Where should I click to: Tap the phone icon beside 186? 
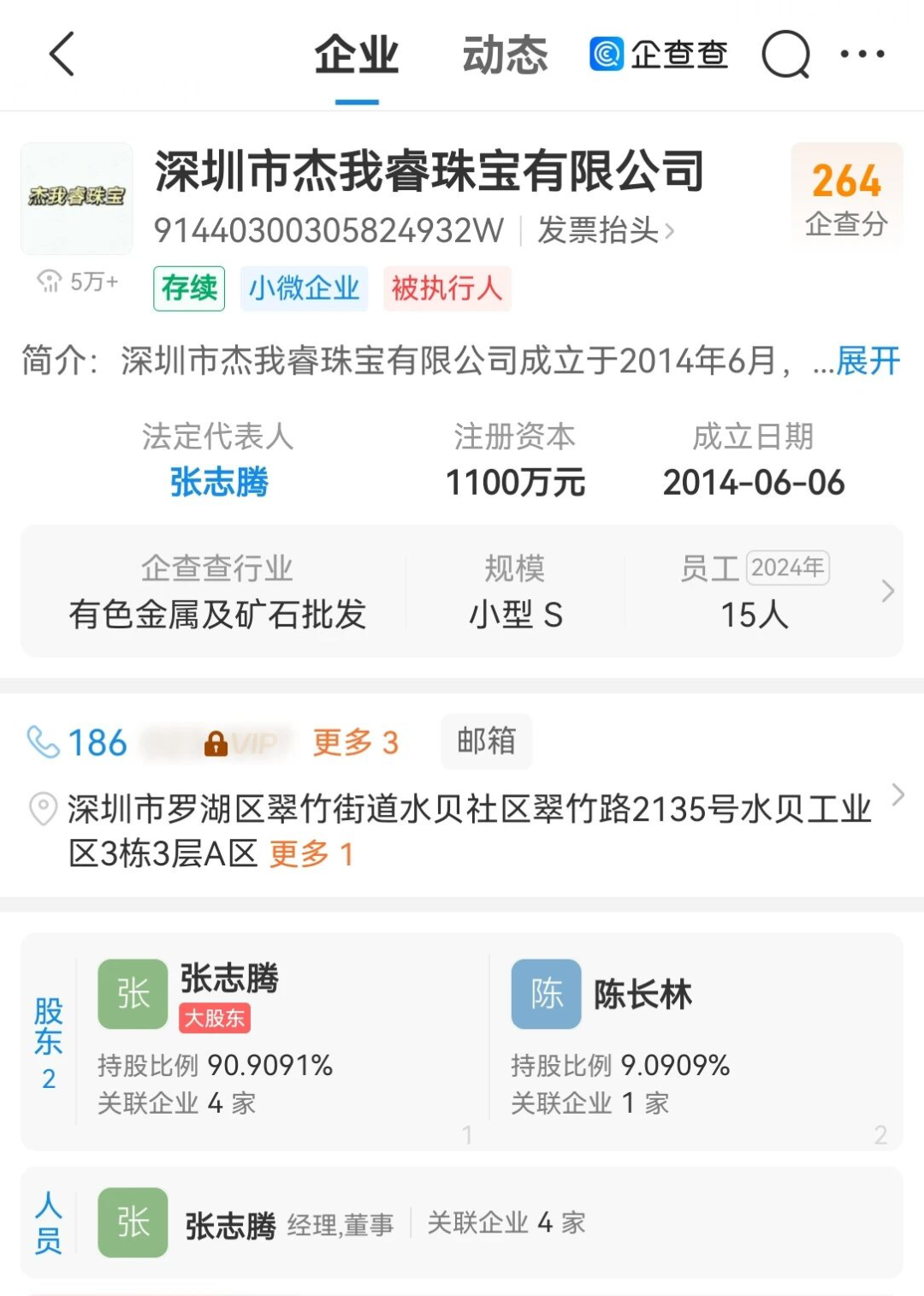click(44, 741)
